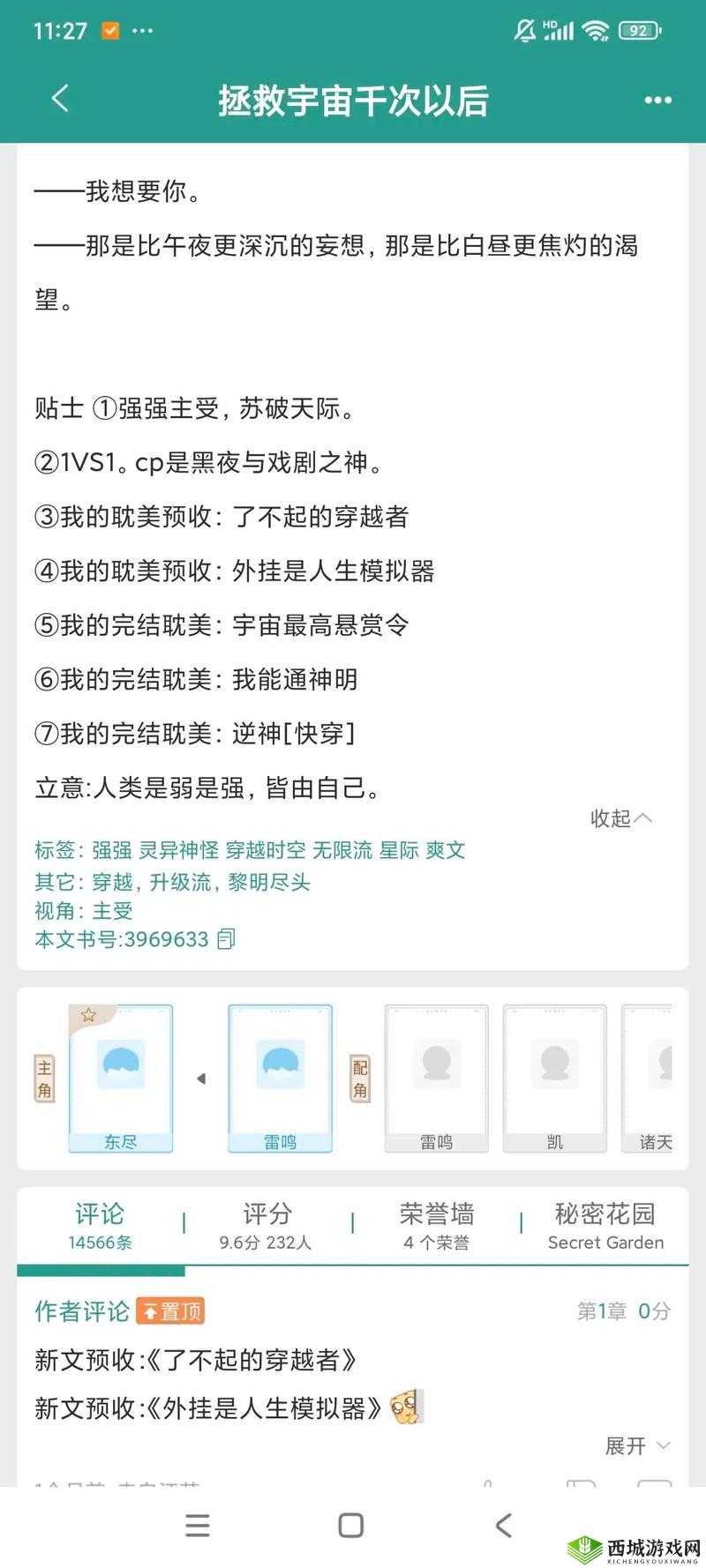Tap the star on 东尽 character card
Screen dimensions: 706x1568
click(x=88, y=1014)
